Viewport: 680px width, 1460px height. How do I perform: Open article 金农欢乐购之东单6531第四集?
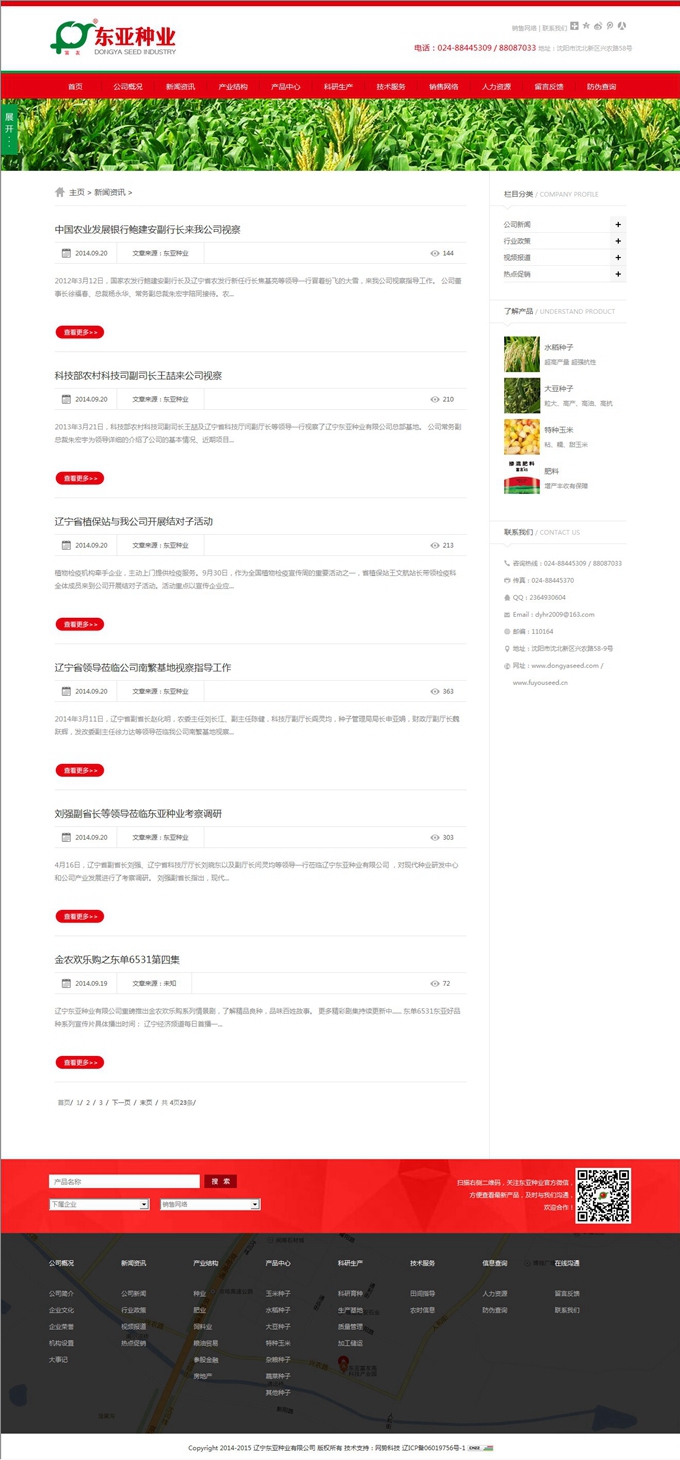tap(117, 959)
